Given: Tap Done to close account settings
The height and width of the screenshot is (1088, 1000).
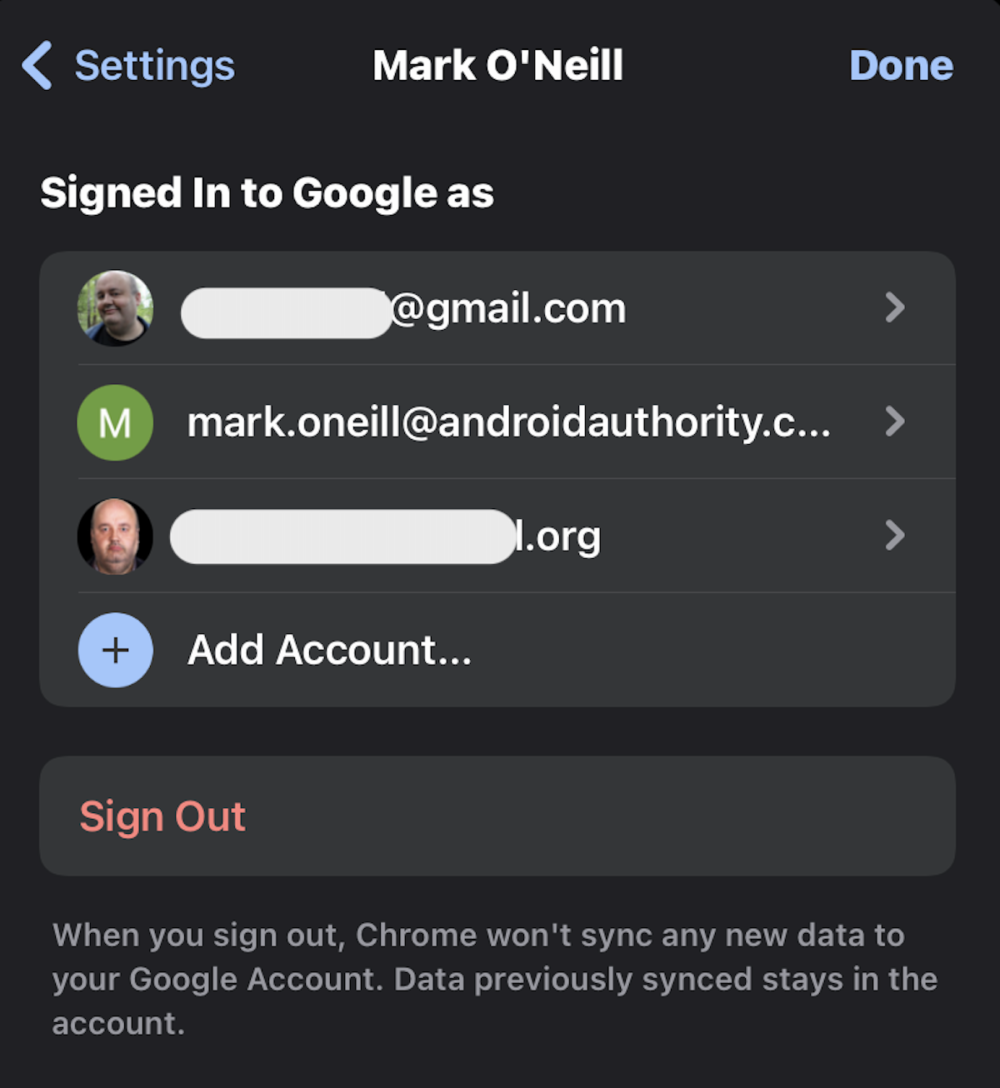Looking at the screenshot, I should [x=900, y=66].
